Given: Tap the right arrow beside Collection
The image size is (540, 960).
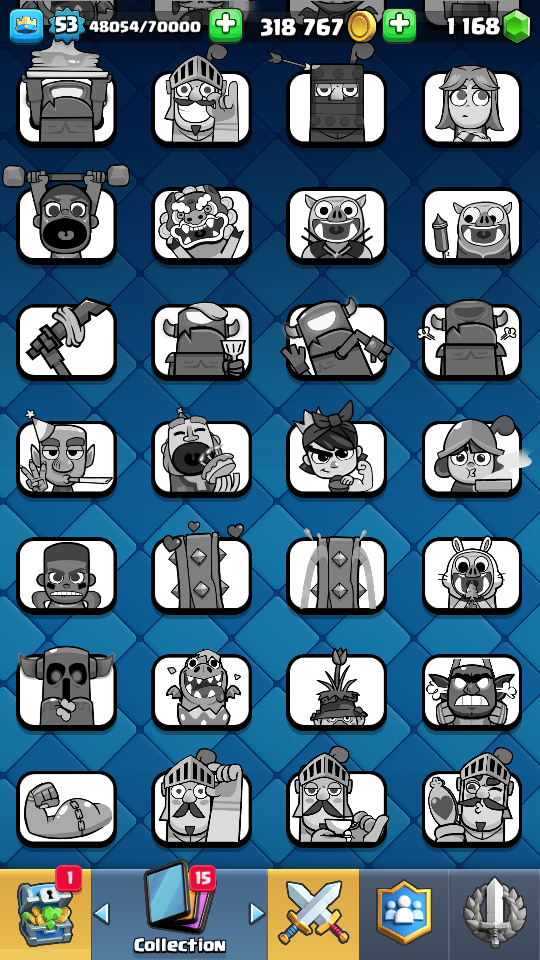Looking at the screenshot, I should pos(257,914).
